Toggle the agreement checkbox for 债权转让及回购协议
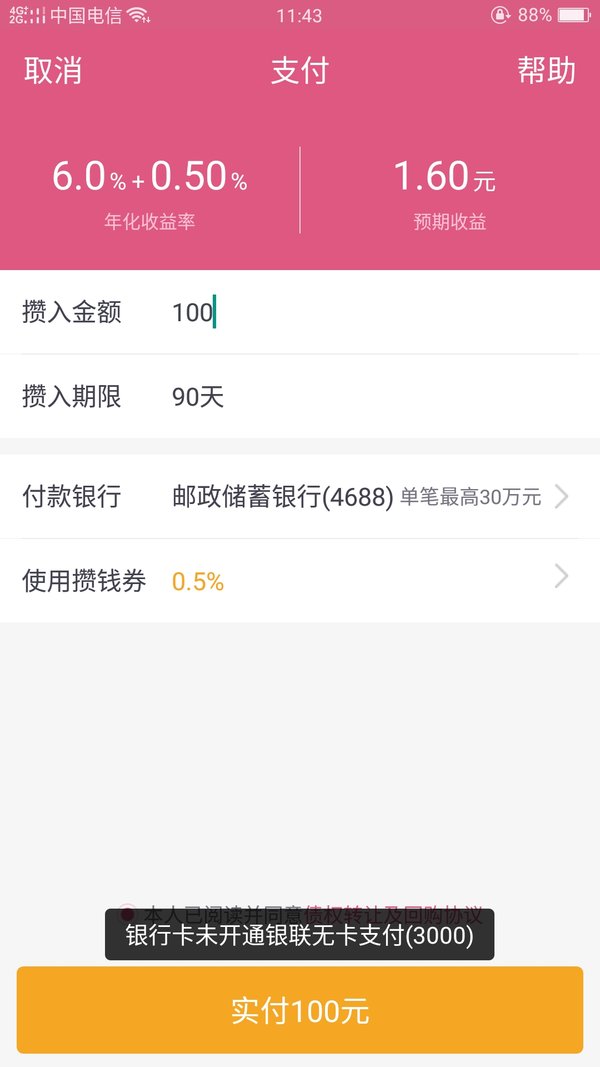 tap(127, 913)
